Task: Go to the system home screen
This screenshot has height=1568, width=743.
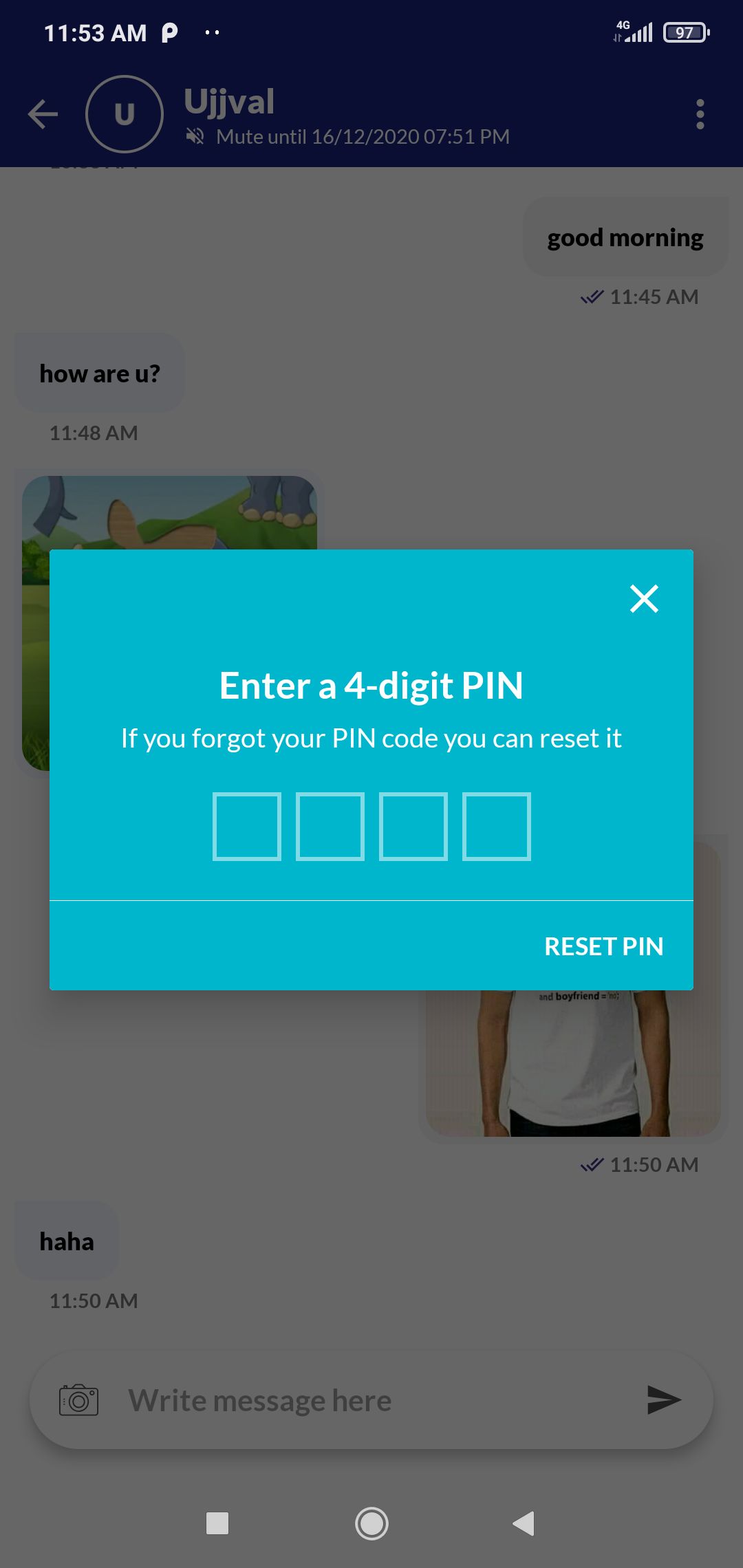Action: click(x=371, y=1523)
